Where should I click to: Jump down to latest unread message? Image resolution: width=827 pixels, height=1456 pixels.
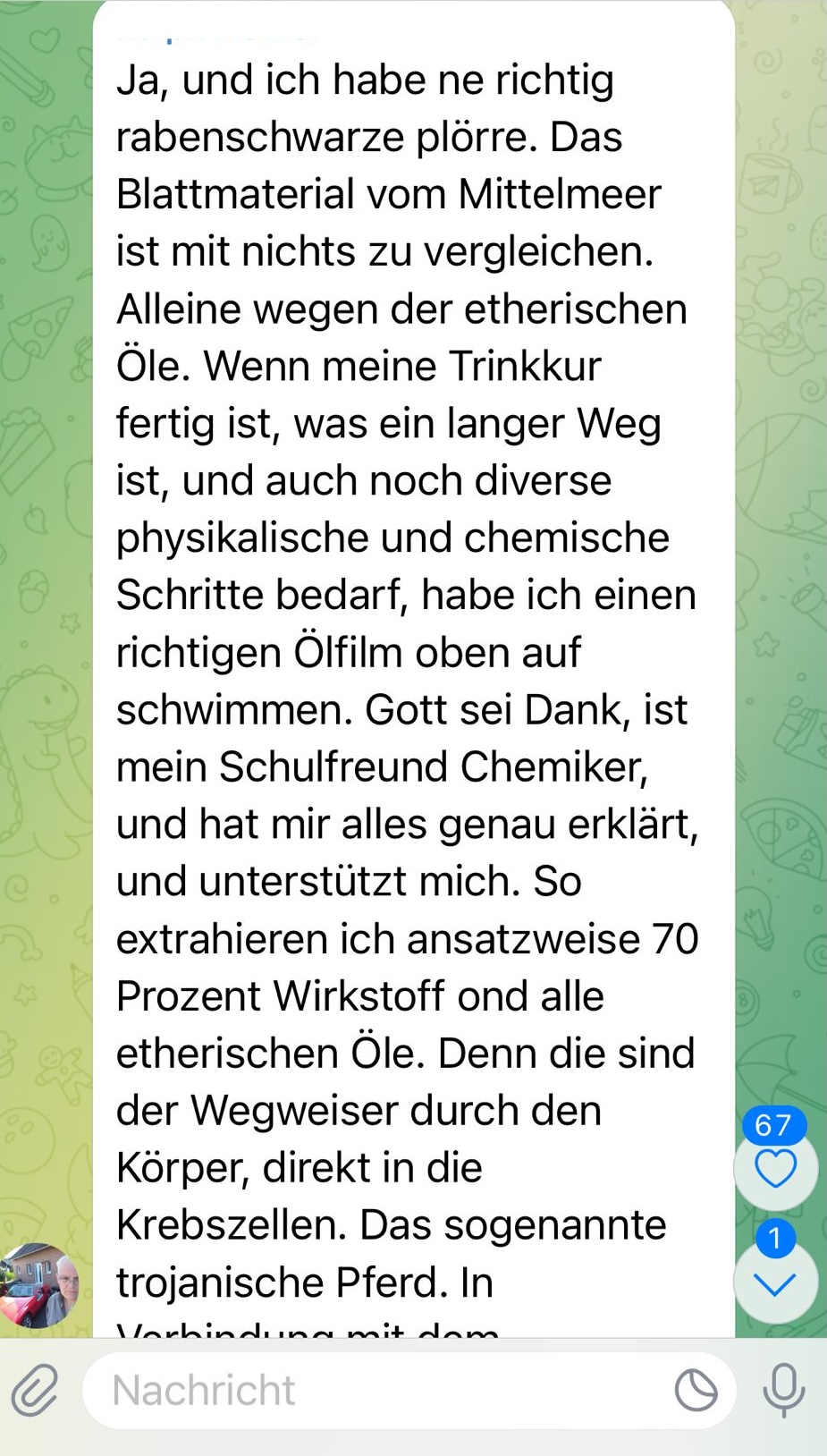point(775,1283)
